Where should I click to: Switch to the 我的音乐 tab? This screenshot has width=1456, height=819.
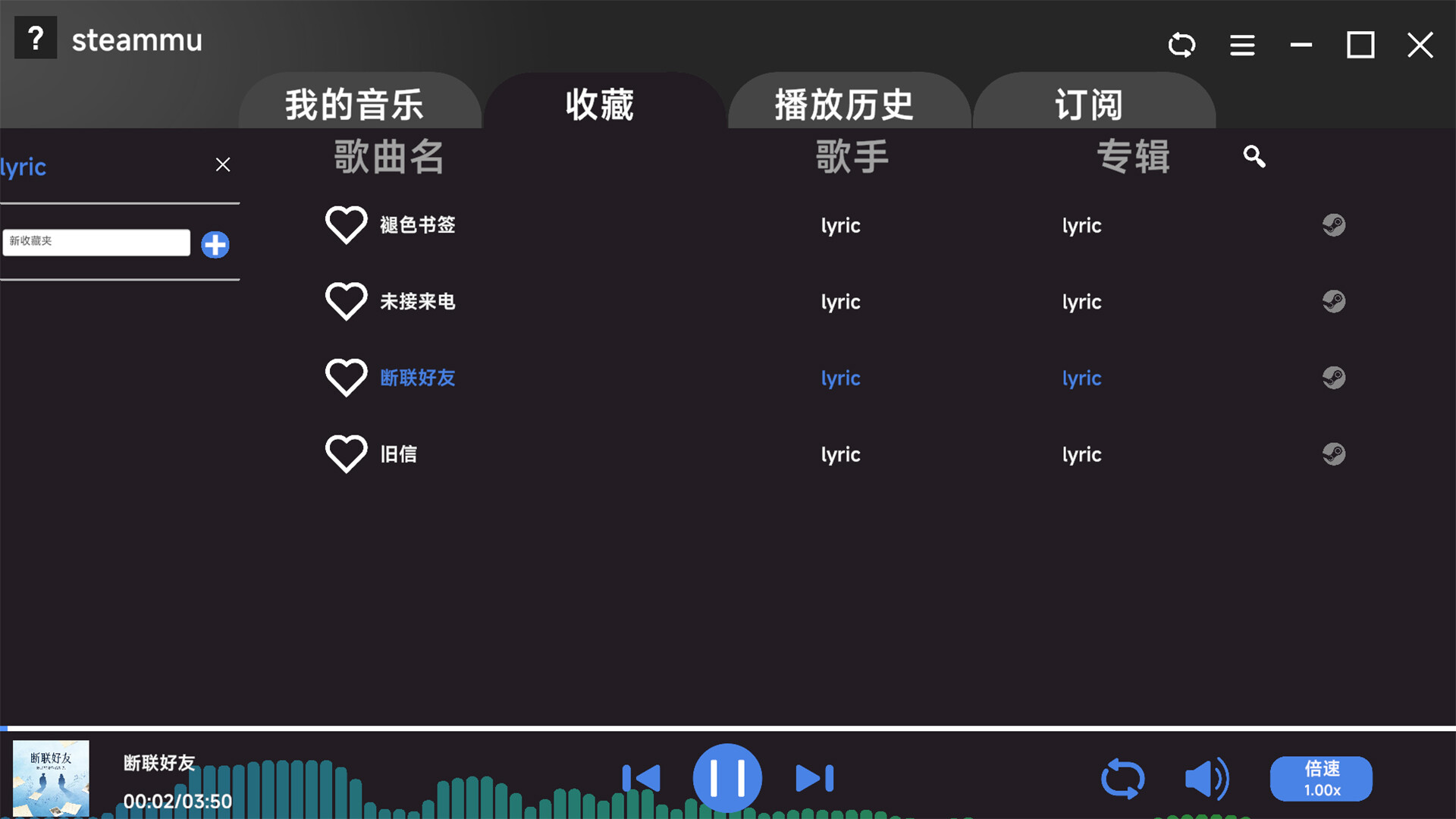(x=354, y=104)
